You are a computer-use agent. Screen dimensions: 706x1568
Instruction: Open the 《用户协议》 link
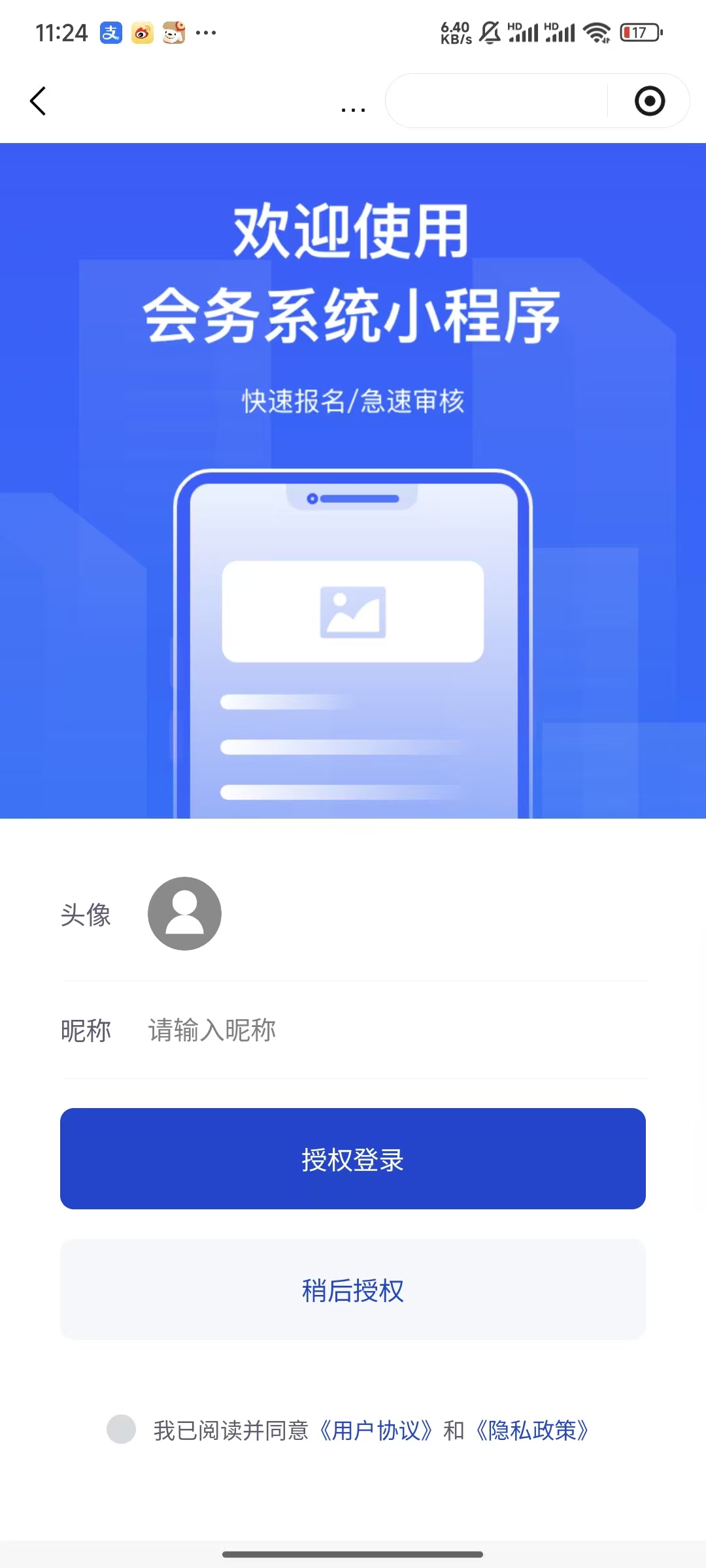(x=376, y=1431)
